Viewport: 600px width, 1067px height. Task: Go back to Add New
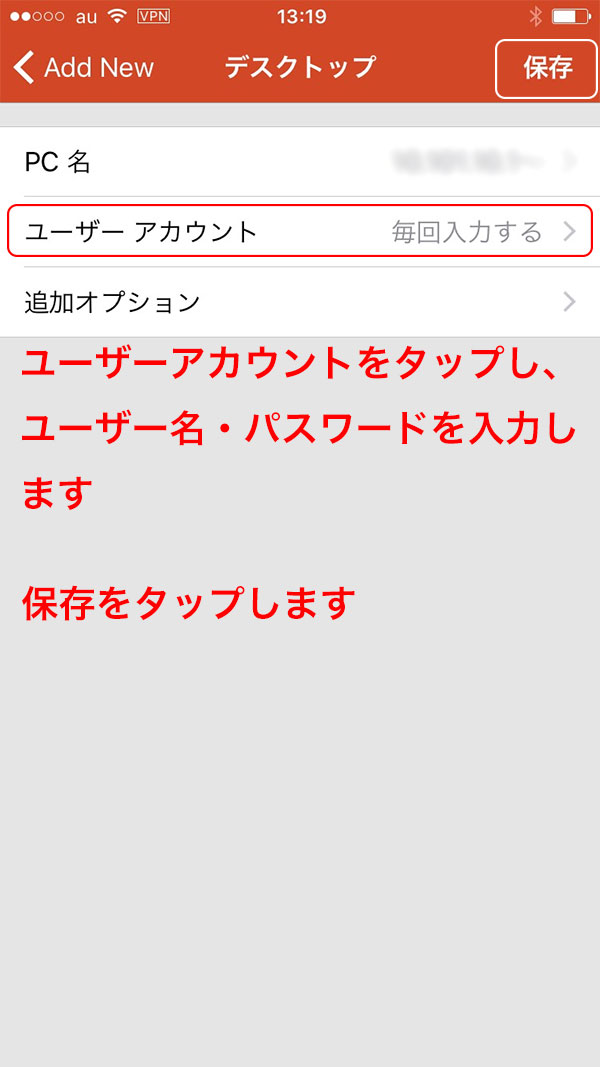tap(83, 67)
